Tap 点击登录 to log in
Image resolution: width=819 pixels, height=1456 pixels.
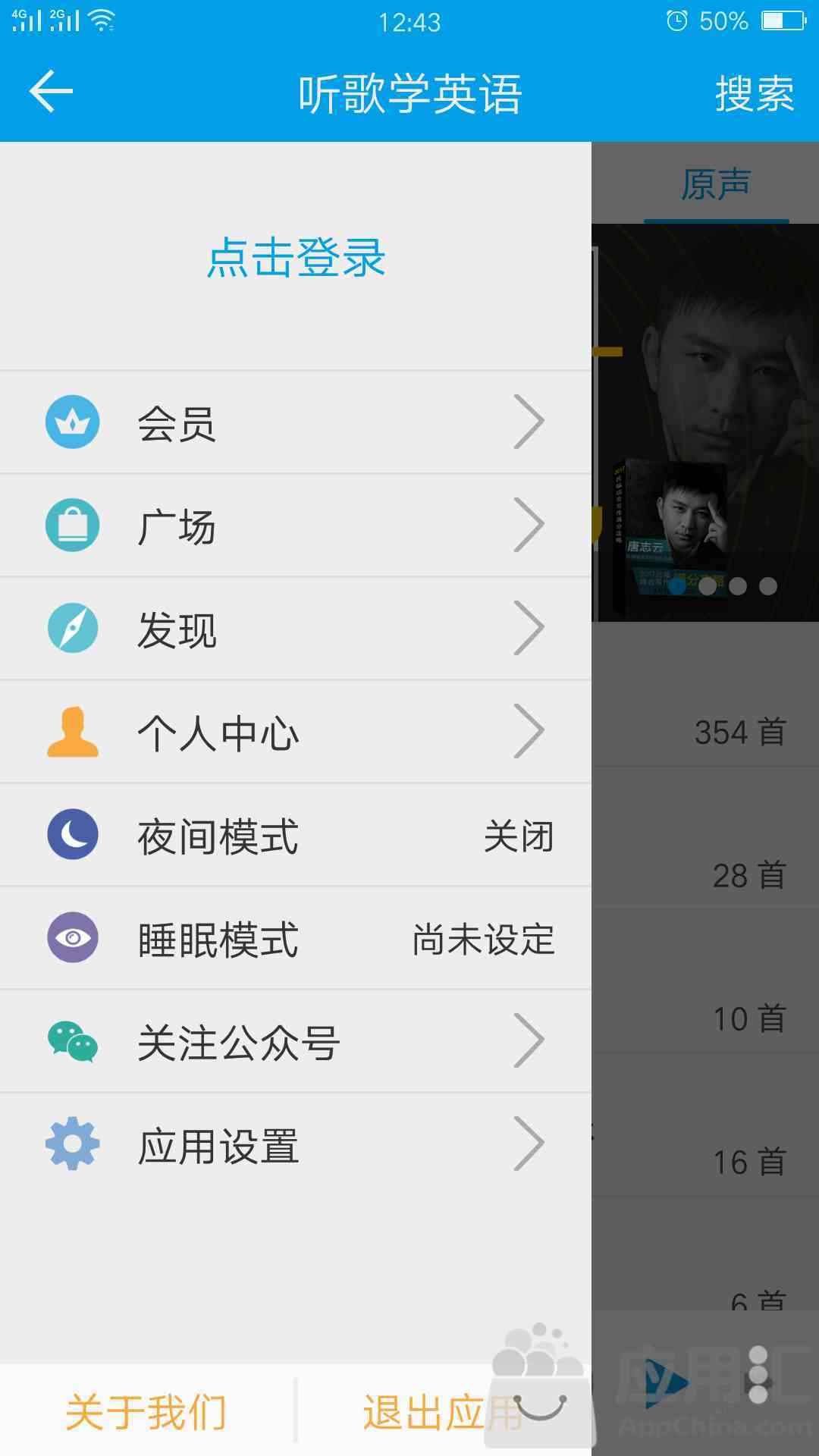[296, 257]
